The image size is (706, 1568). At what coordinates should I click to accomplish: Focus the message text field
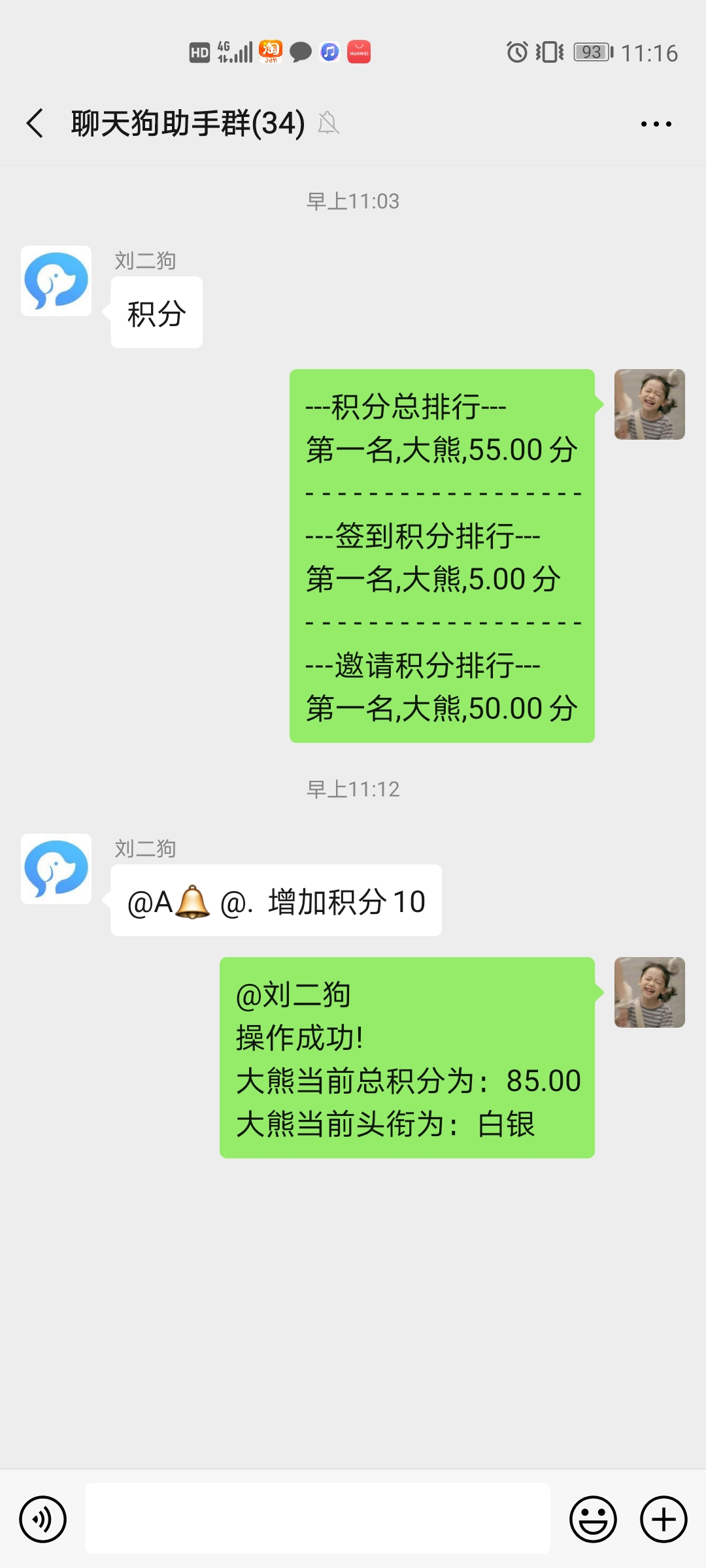click(x=318, y=1519)
